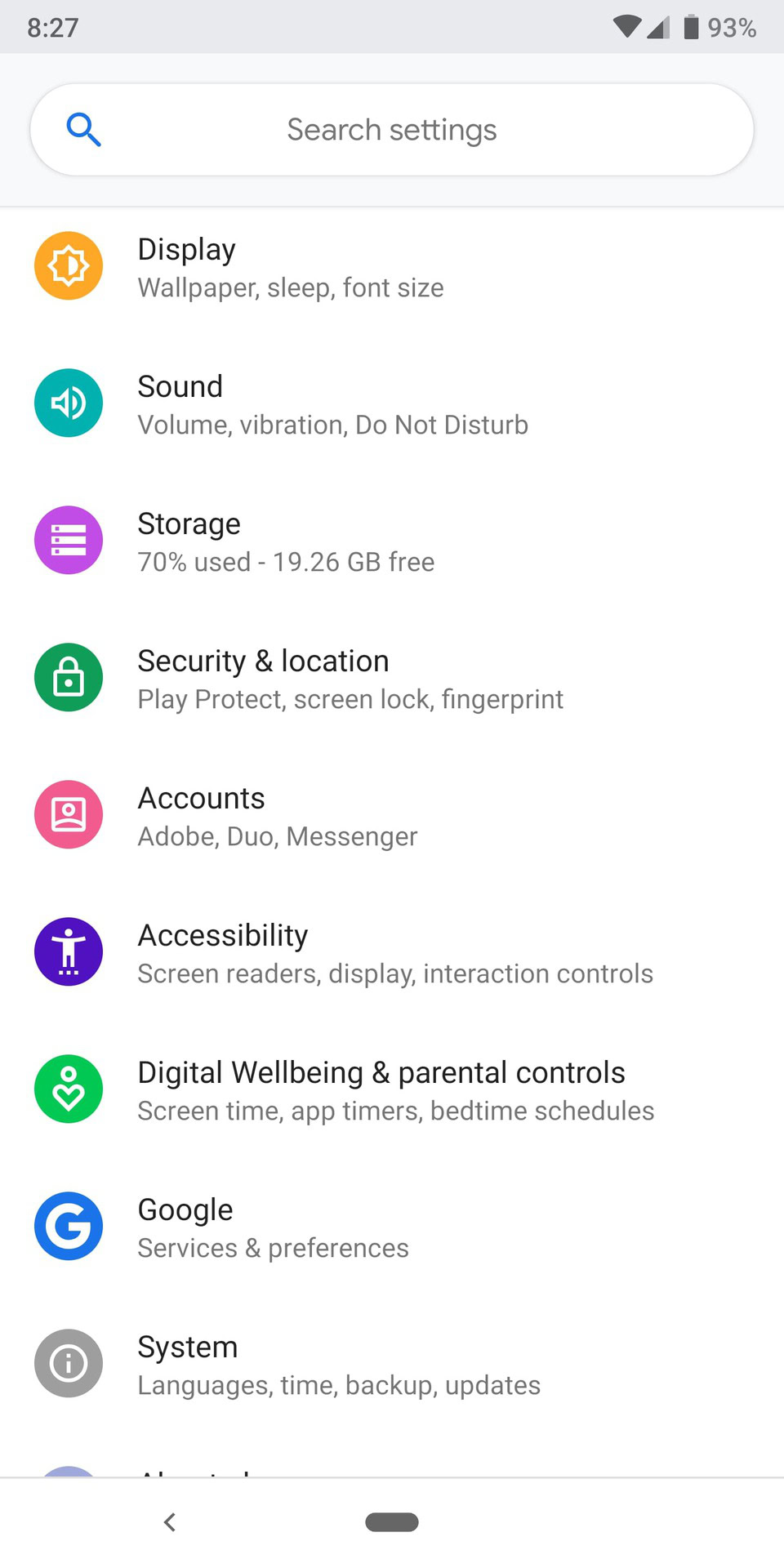
Task: Open Google services & preferences
Action: coord(392,1227)
